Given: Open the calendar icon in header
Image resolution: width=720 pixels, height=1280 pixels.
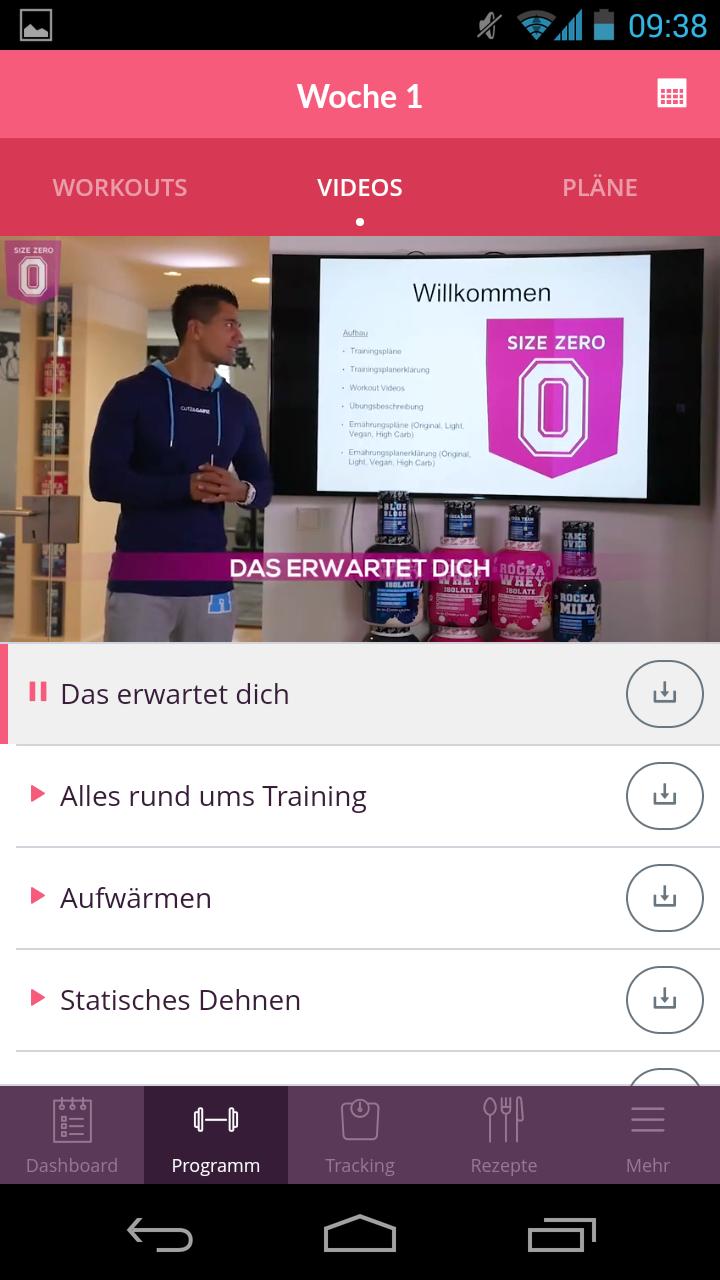Looking at the screenshot, I should (x=671, y=94).
